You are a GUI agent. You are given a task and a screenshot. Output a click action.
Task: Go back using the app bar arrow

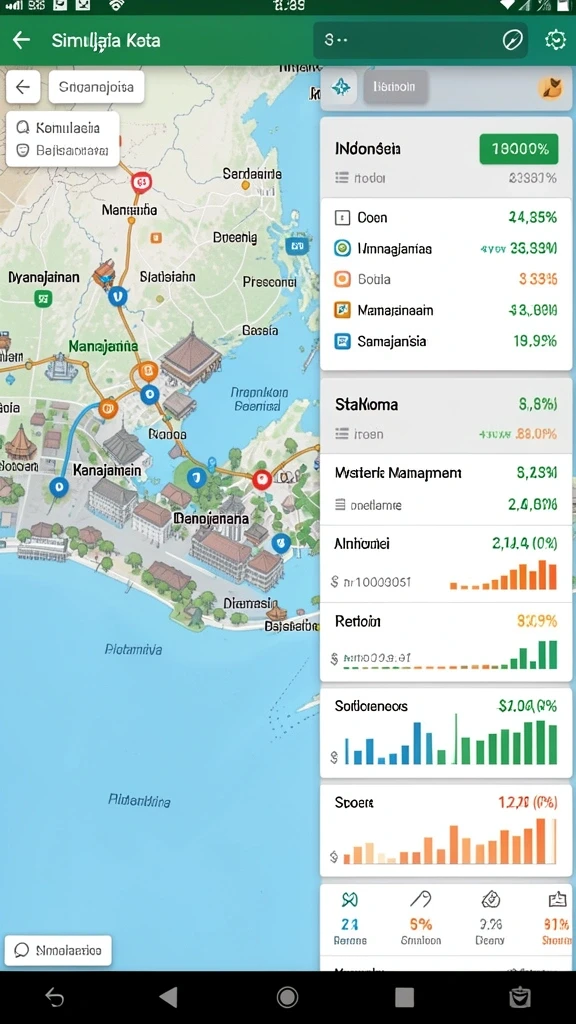tap(22, 40)
